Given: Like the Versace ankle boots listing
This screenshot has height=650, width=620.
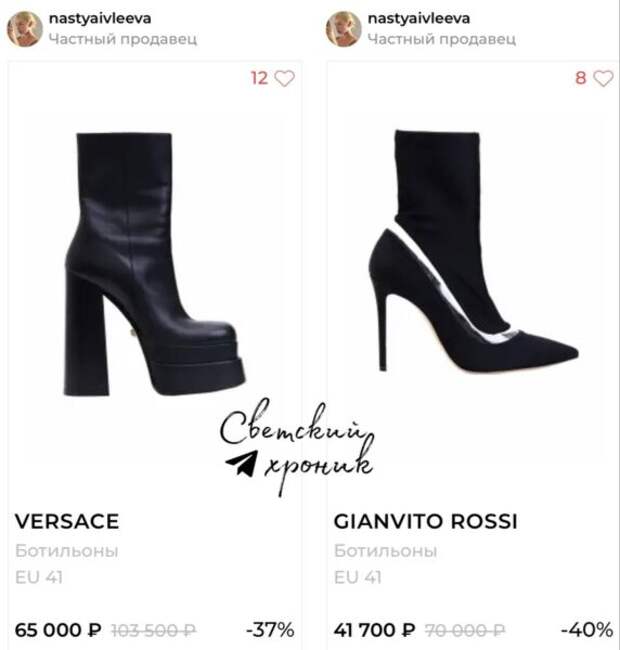Looking at the screenshot, I should [x=285, y=79].
